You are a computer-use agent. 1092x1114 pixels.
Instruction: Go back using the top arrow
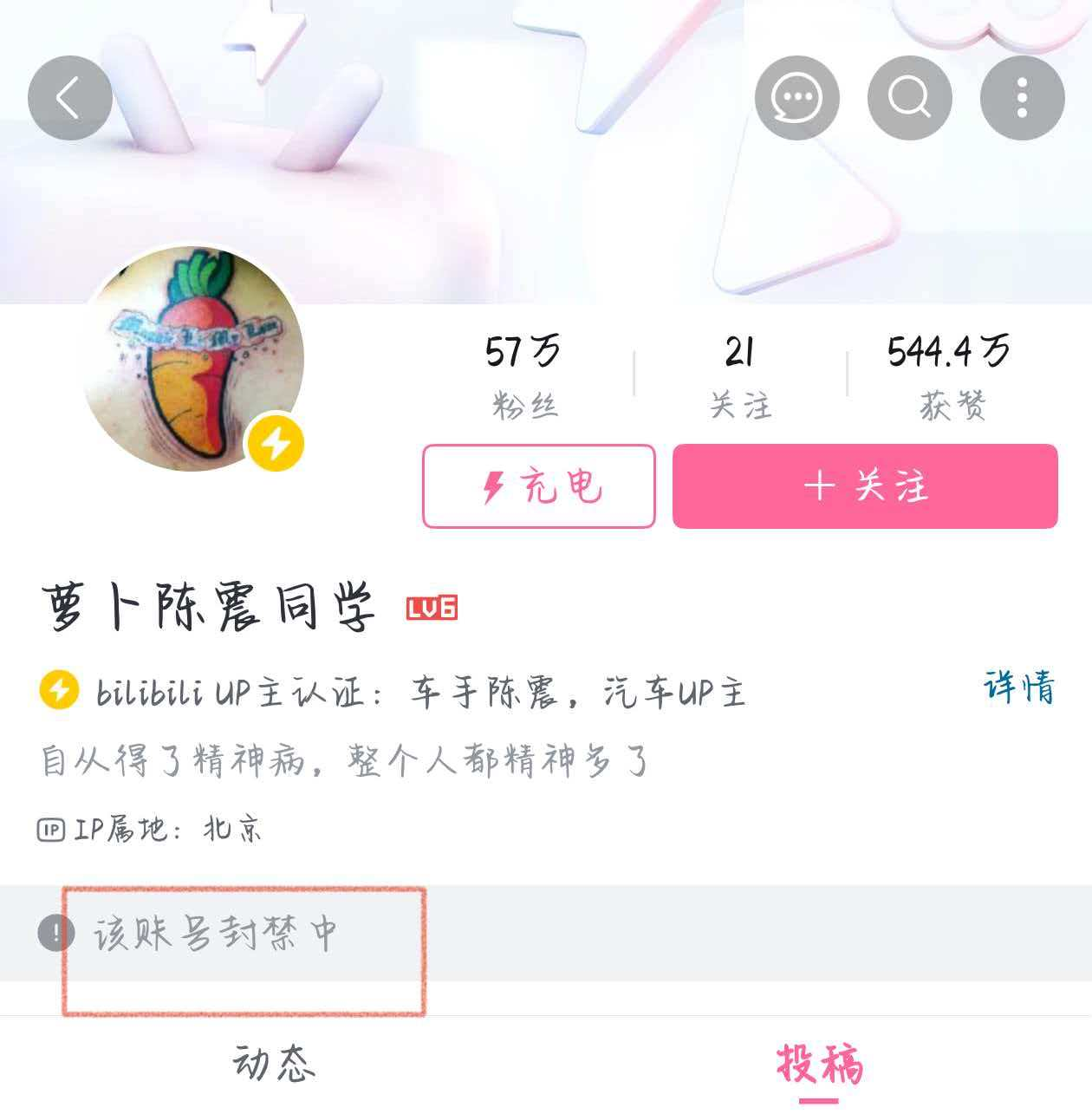(x=70, y=98)
